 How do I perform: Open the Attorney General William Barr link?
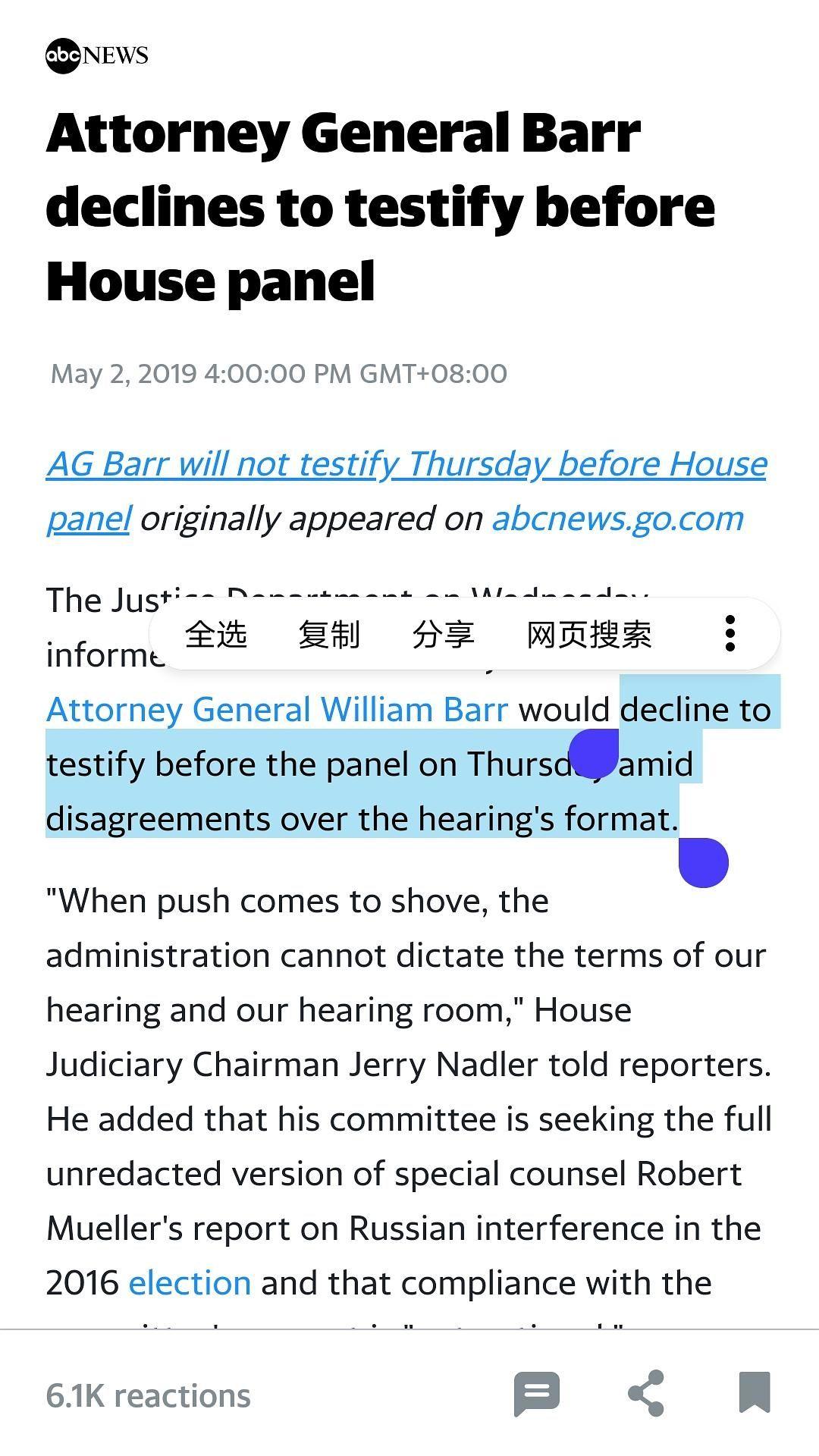[x=277, y=710]
